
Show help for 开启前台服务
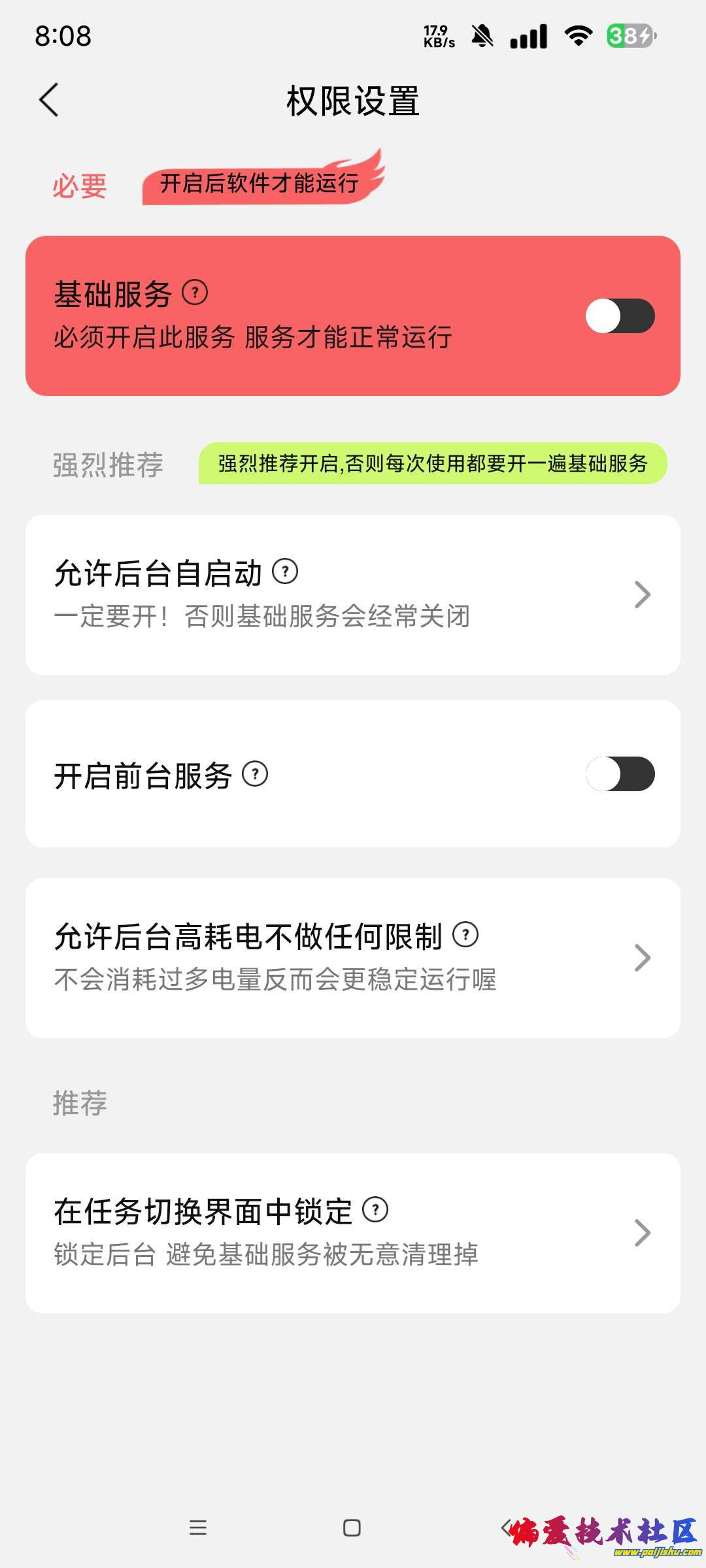(x=255, y=774)
